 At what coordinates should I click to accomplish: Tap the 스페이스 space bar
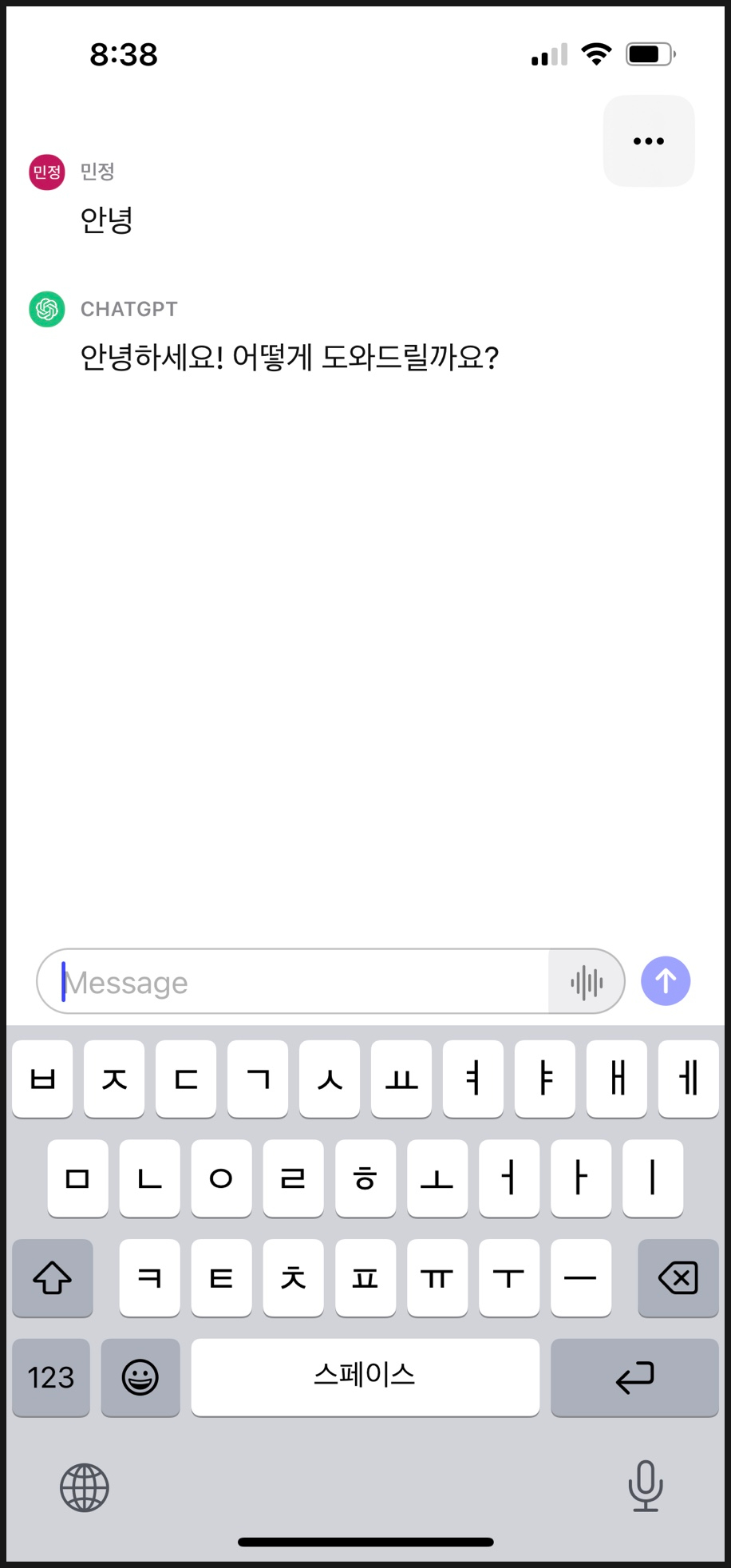tap(365, 1377)
